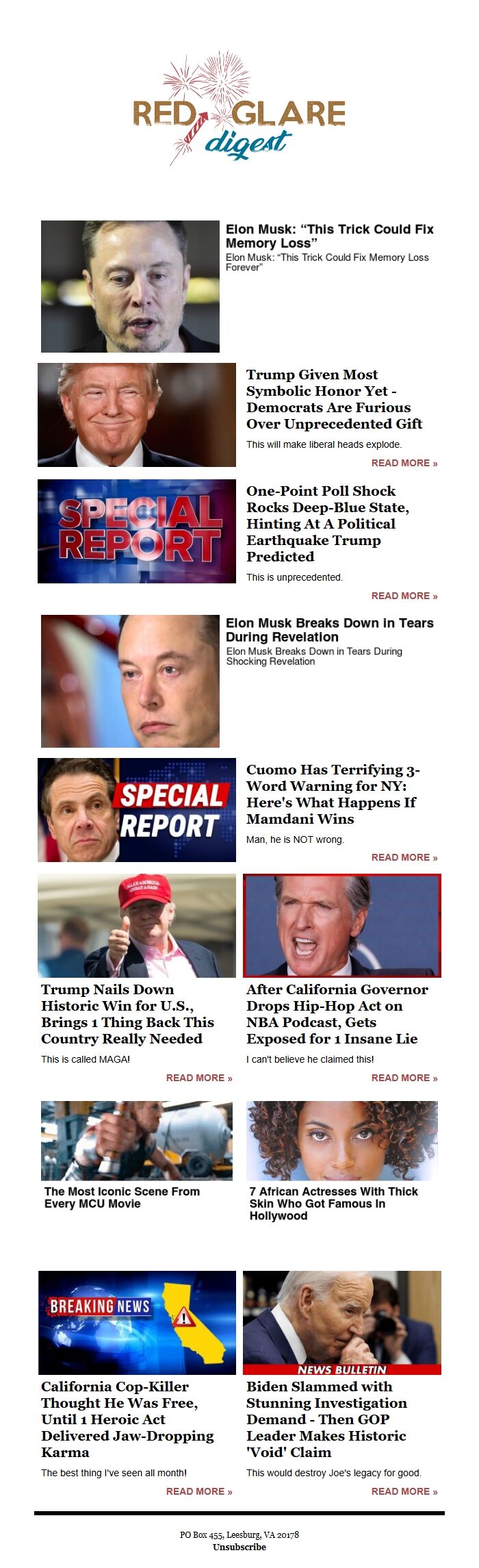Read more about the California Cop-Killer

click(x=198, y=1491)
